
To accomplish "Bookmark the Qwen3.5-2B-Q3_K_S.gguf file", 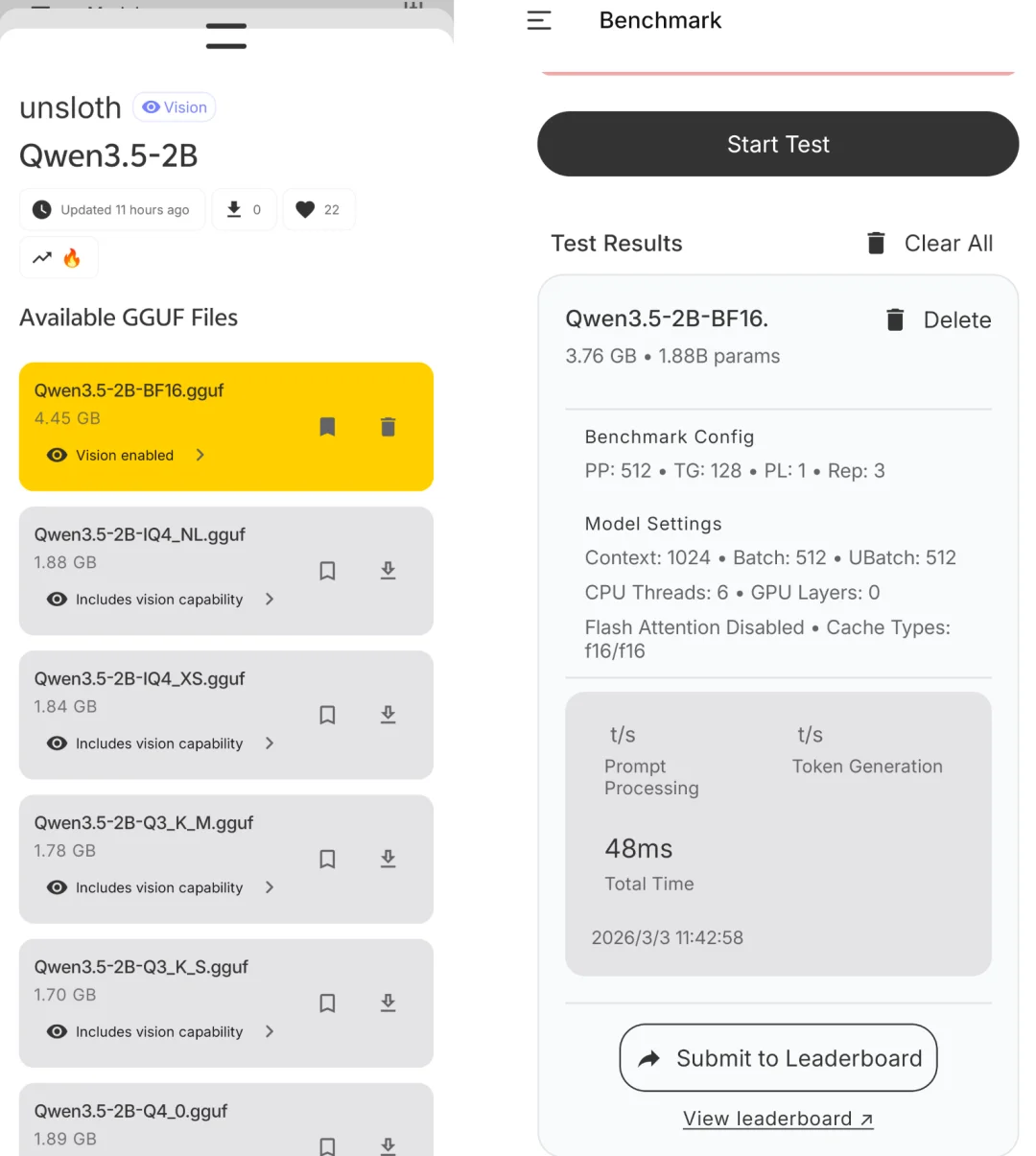I will [x=327, y=1003].
